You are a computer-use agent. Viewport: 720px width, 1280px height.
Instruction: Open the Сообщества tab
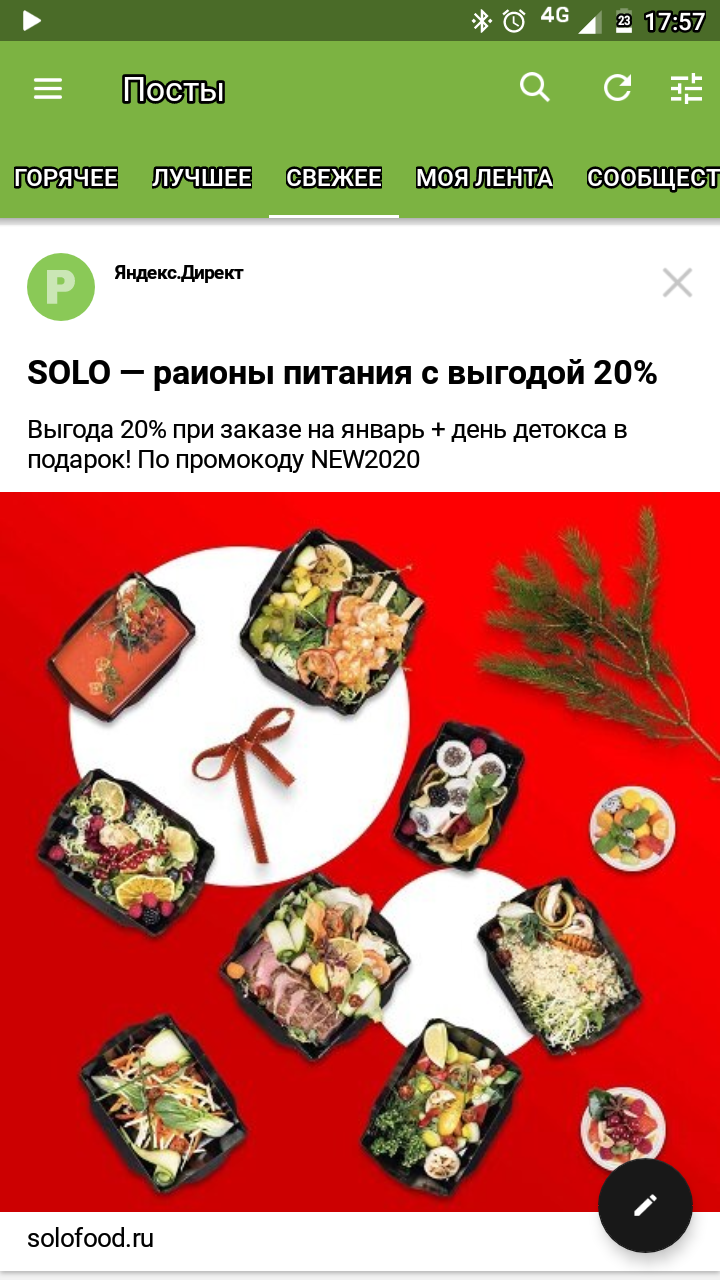pos(652,178)
